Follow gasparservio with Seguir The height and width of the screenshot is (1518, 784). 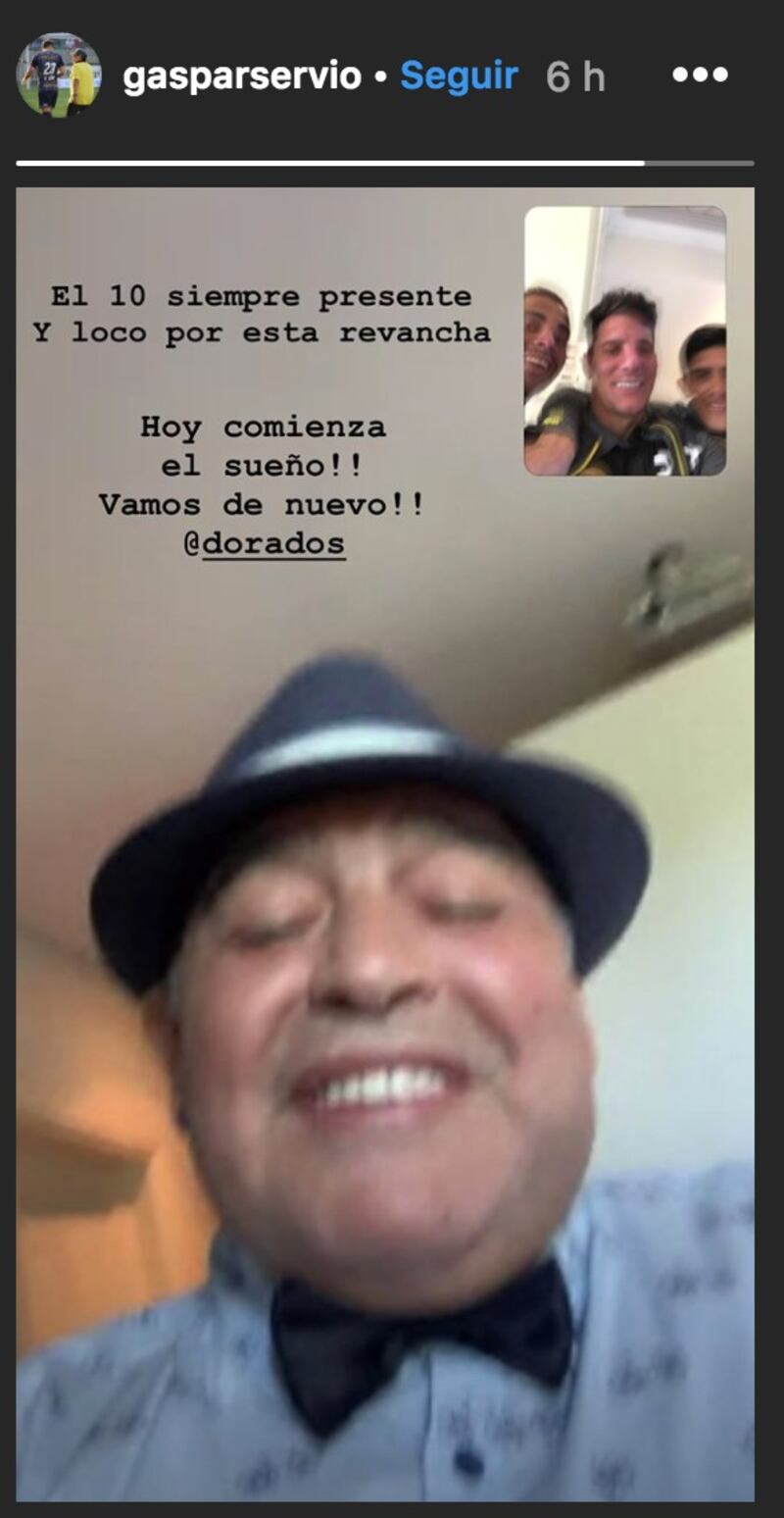coord(459,76)
